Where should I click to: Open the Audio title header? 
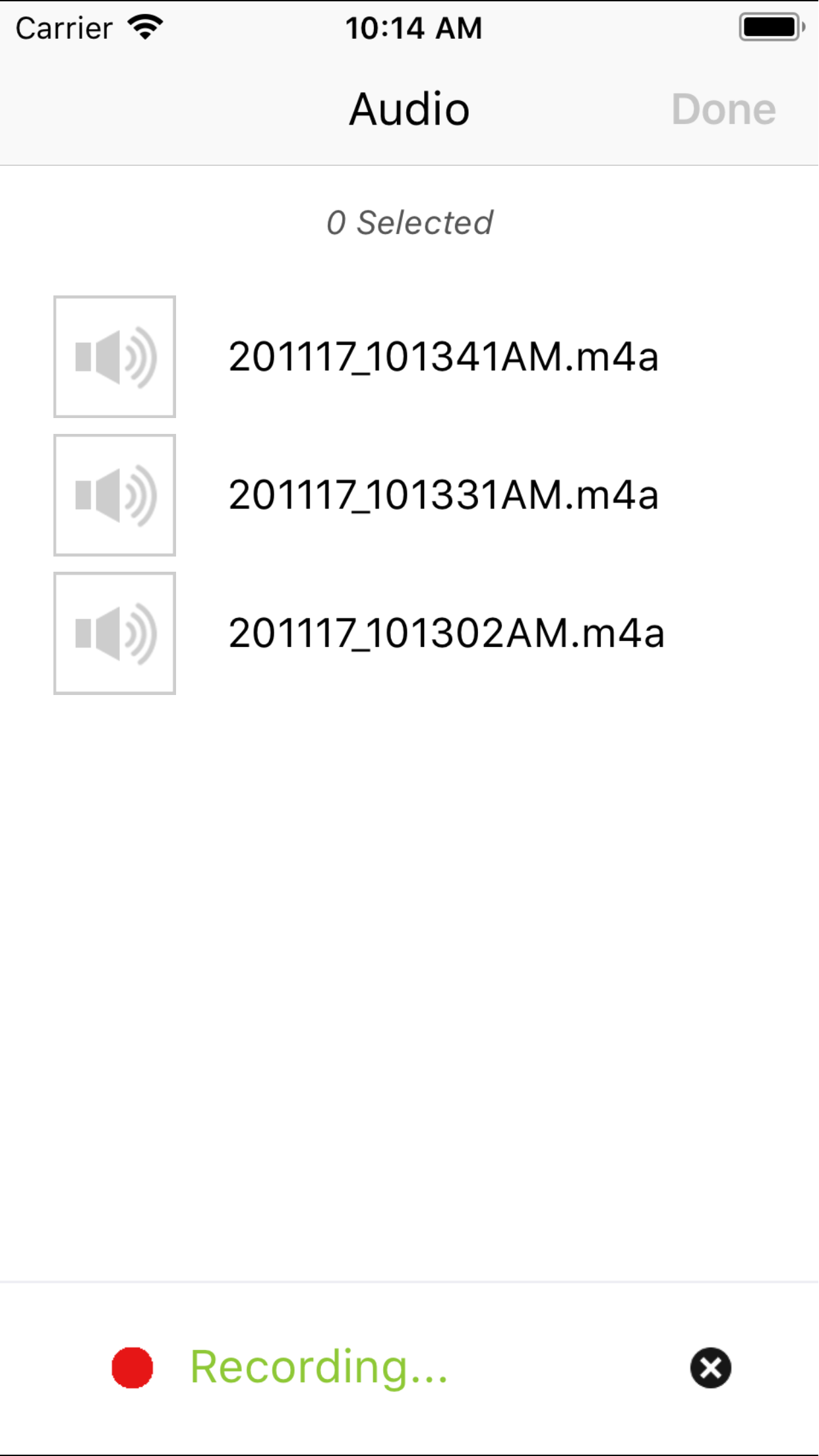409,109
